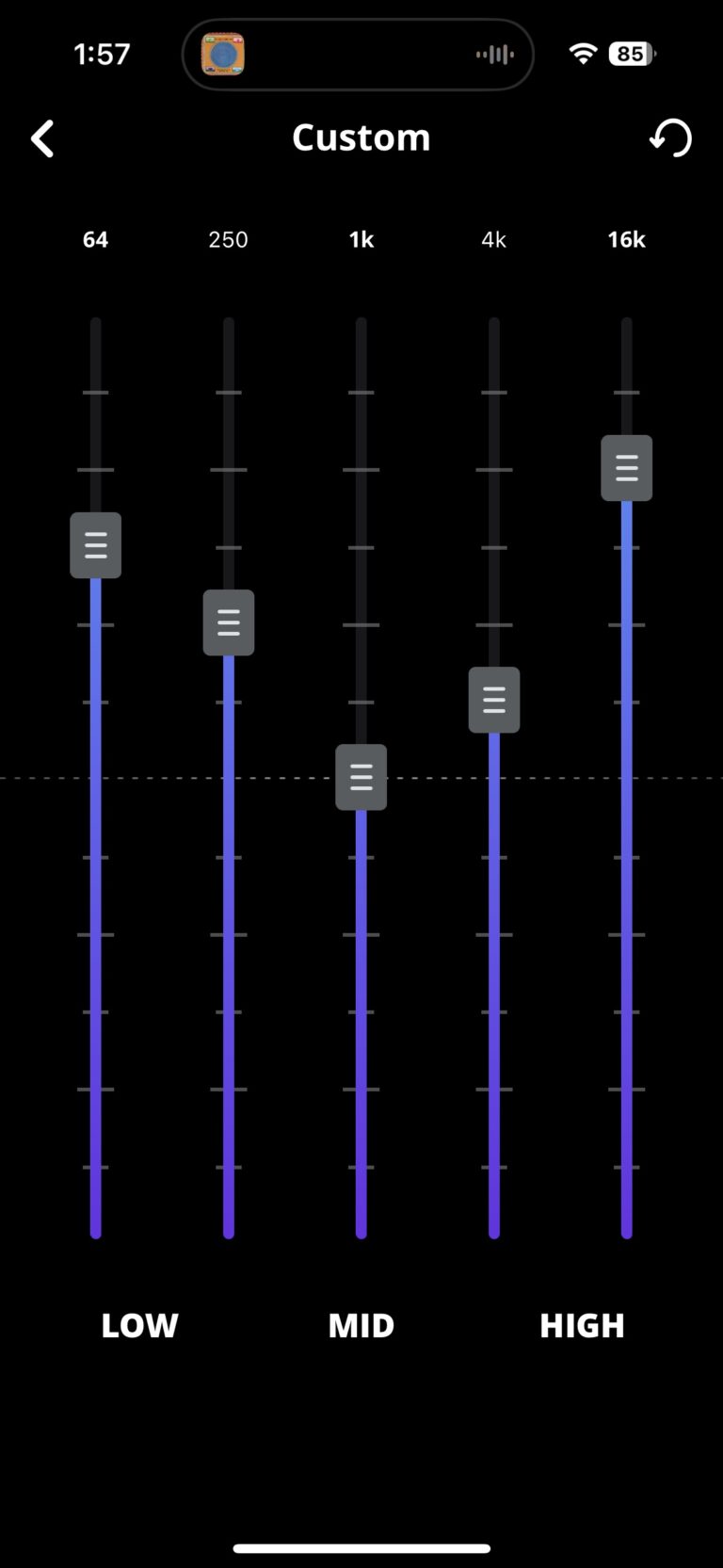Select the 250 Hz slider handle
Screen dimensions: 723x1568
229,622
